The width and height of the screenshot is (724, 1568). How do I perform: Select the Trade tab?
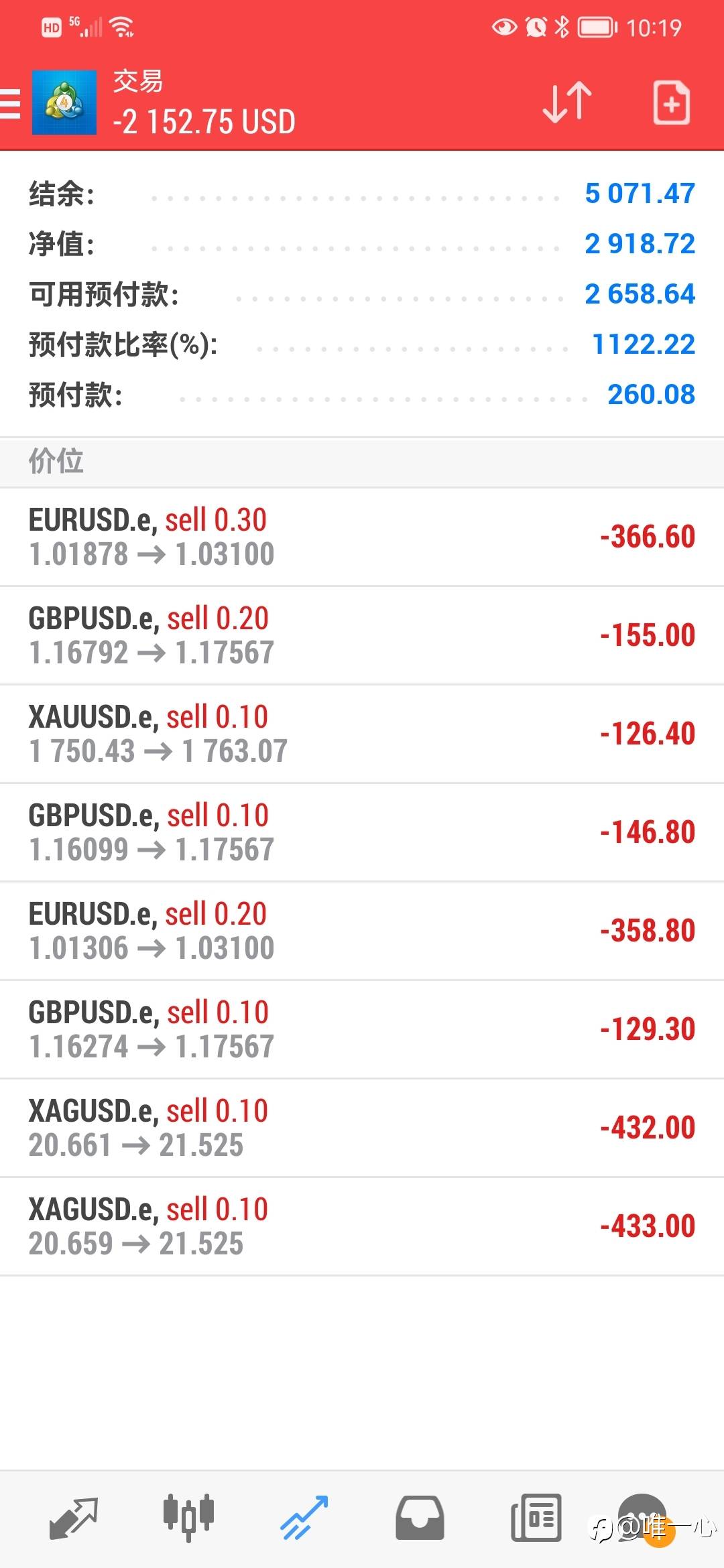point(304,1518)
